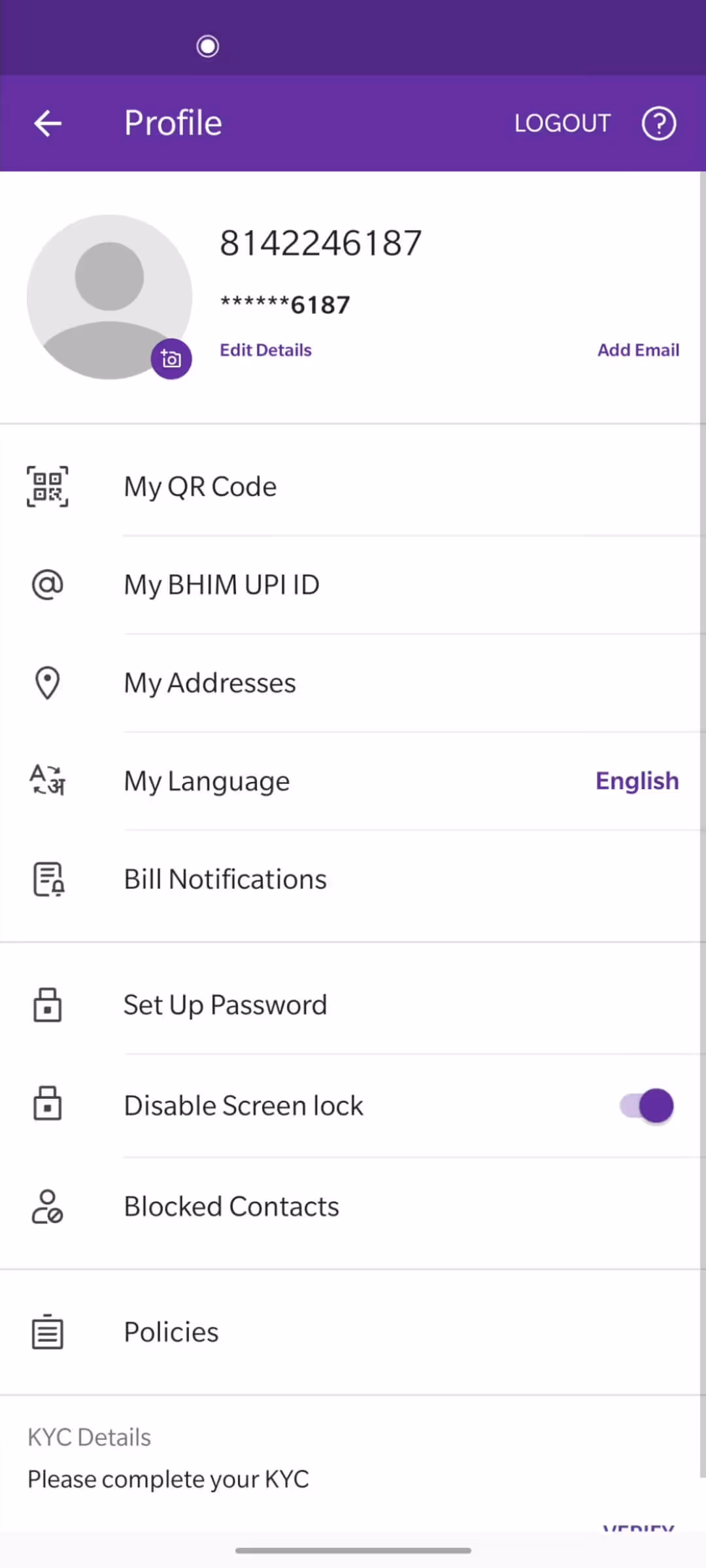This screenshot has width=706, height=1568.
Task: Open the help question mark icon
Action: [658, 123]
